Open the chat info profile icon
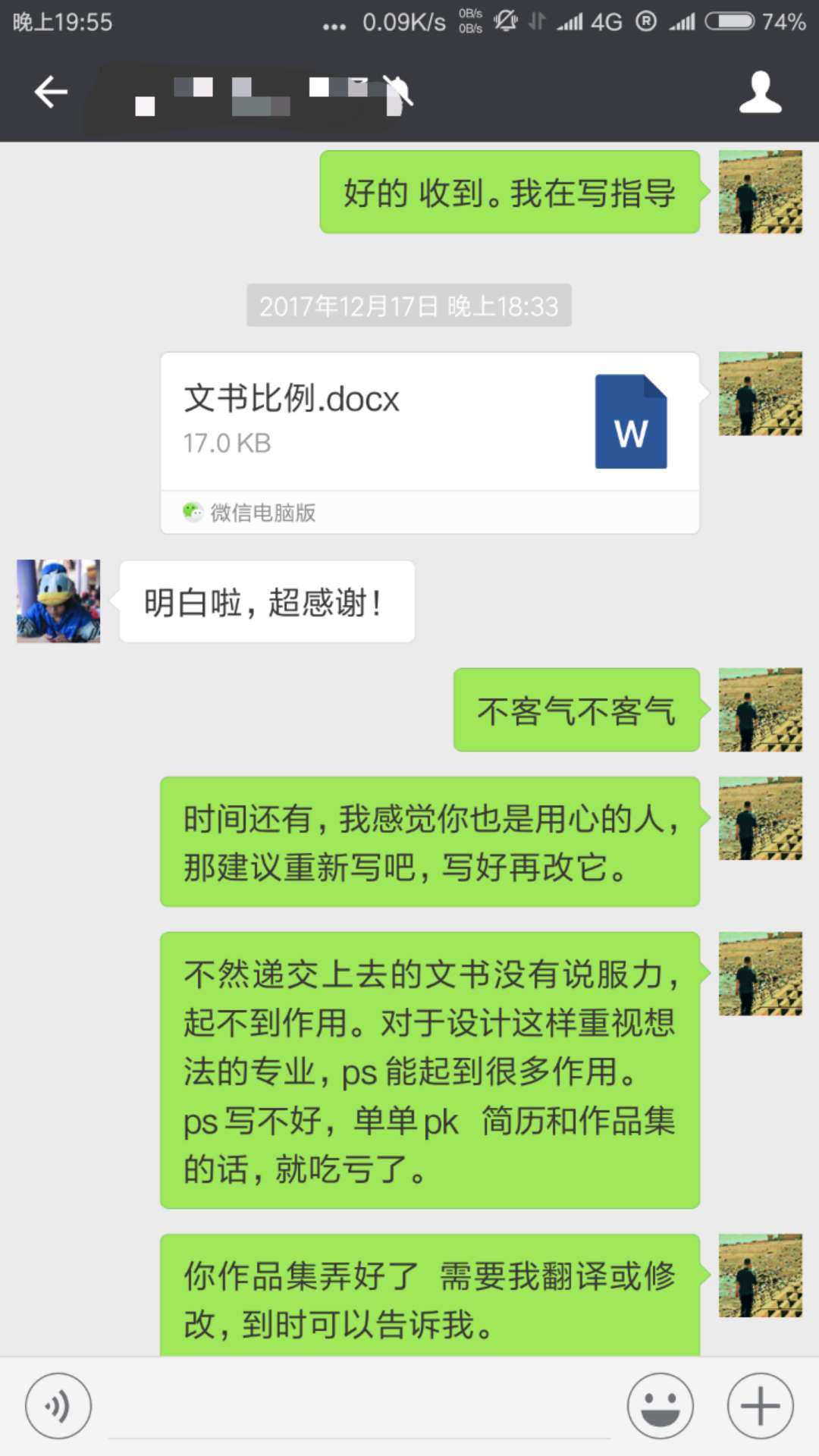The image size is (819, 1456). pyautogui.click(x=760, y=92)
